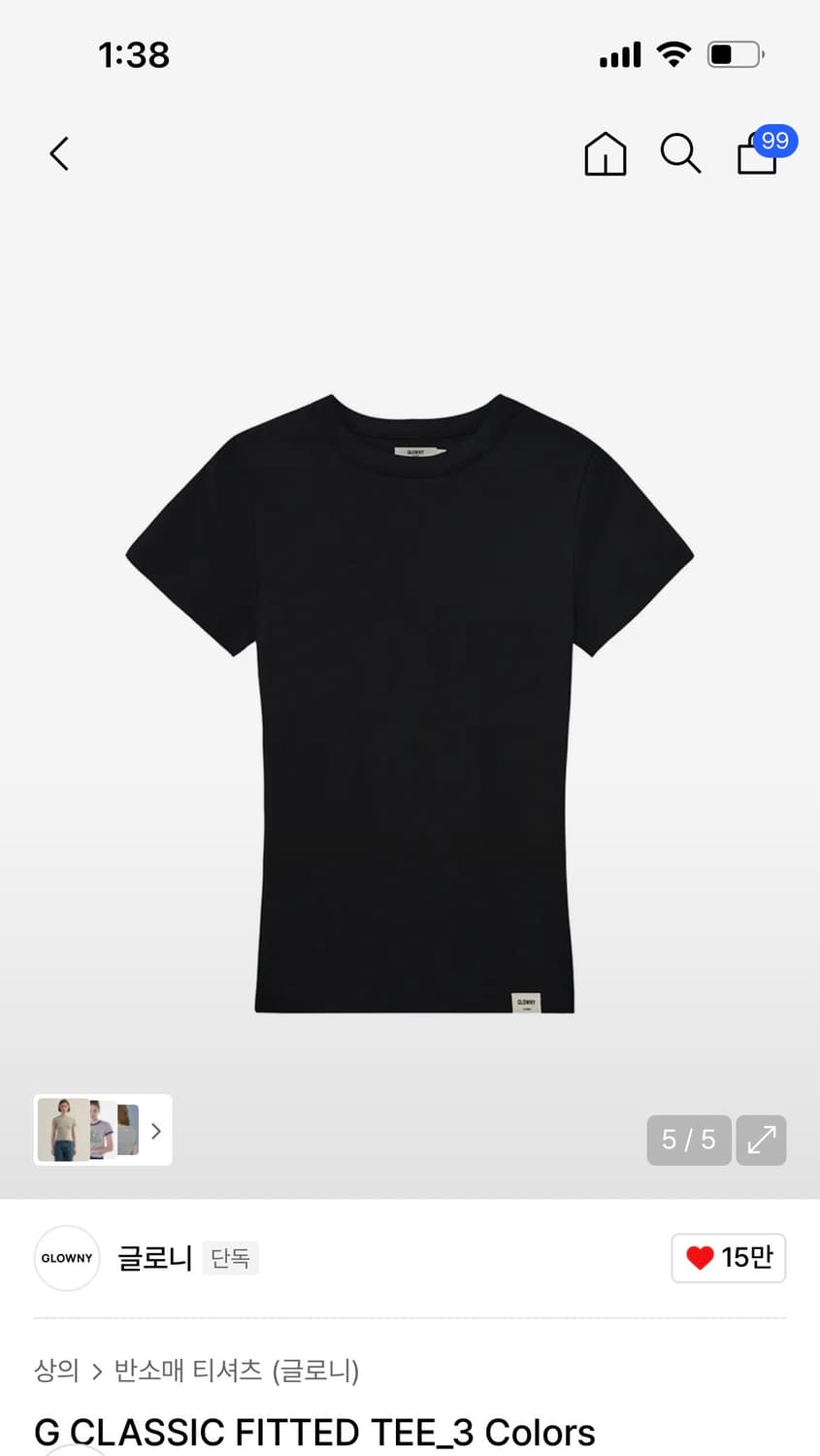
Task: Open the home screen via home icon
Action: [605, 153]
